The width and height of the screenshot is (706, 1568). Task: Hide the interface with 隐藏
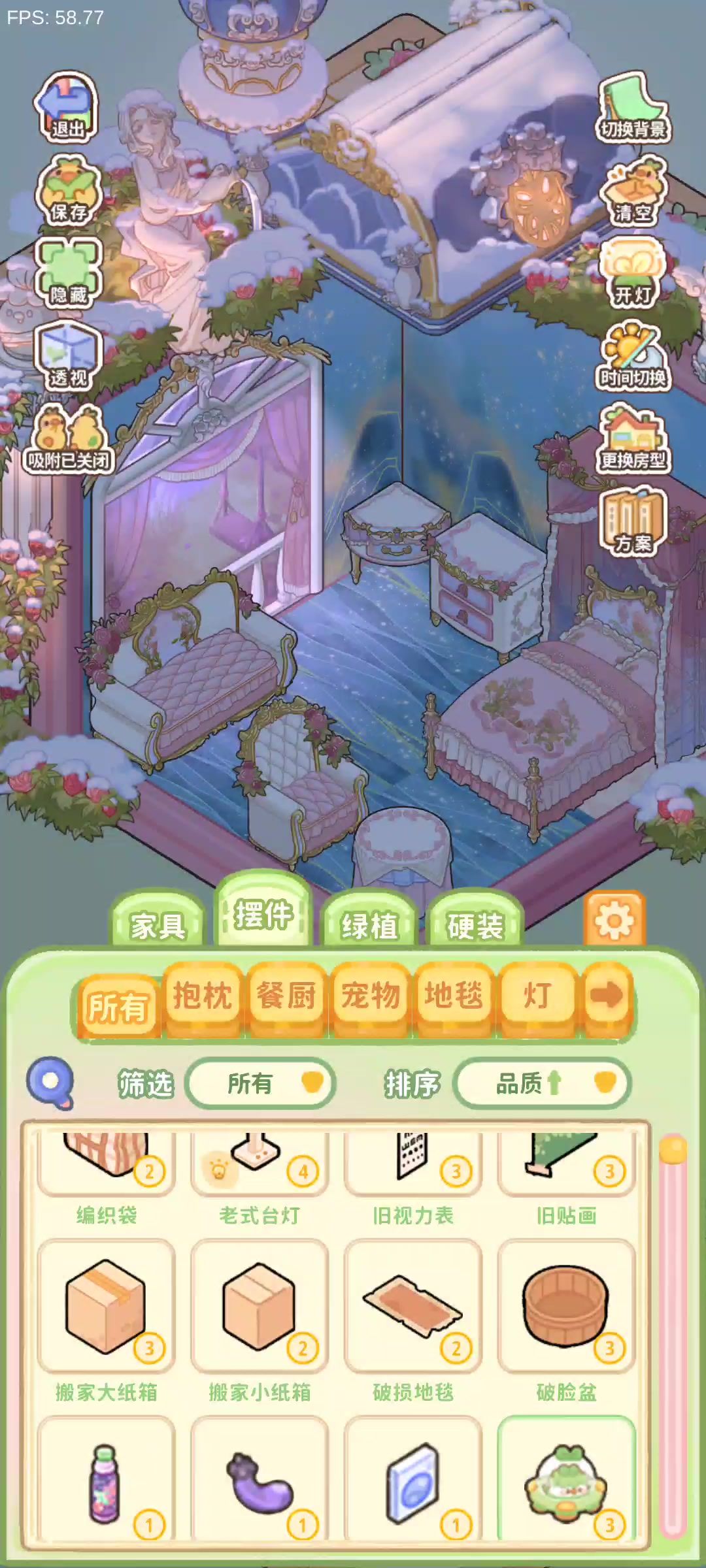click(x=67, y=274)
